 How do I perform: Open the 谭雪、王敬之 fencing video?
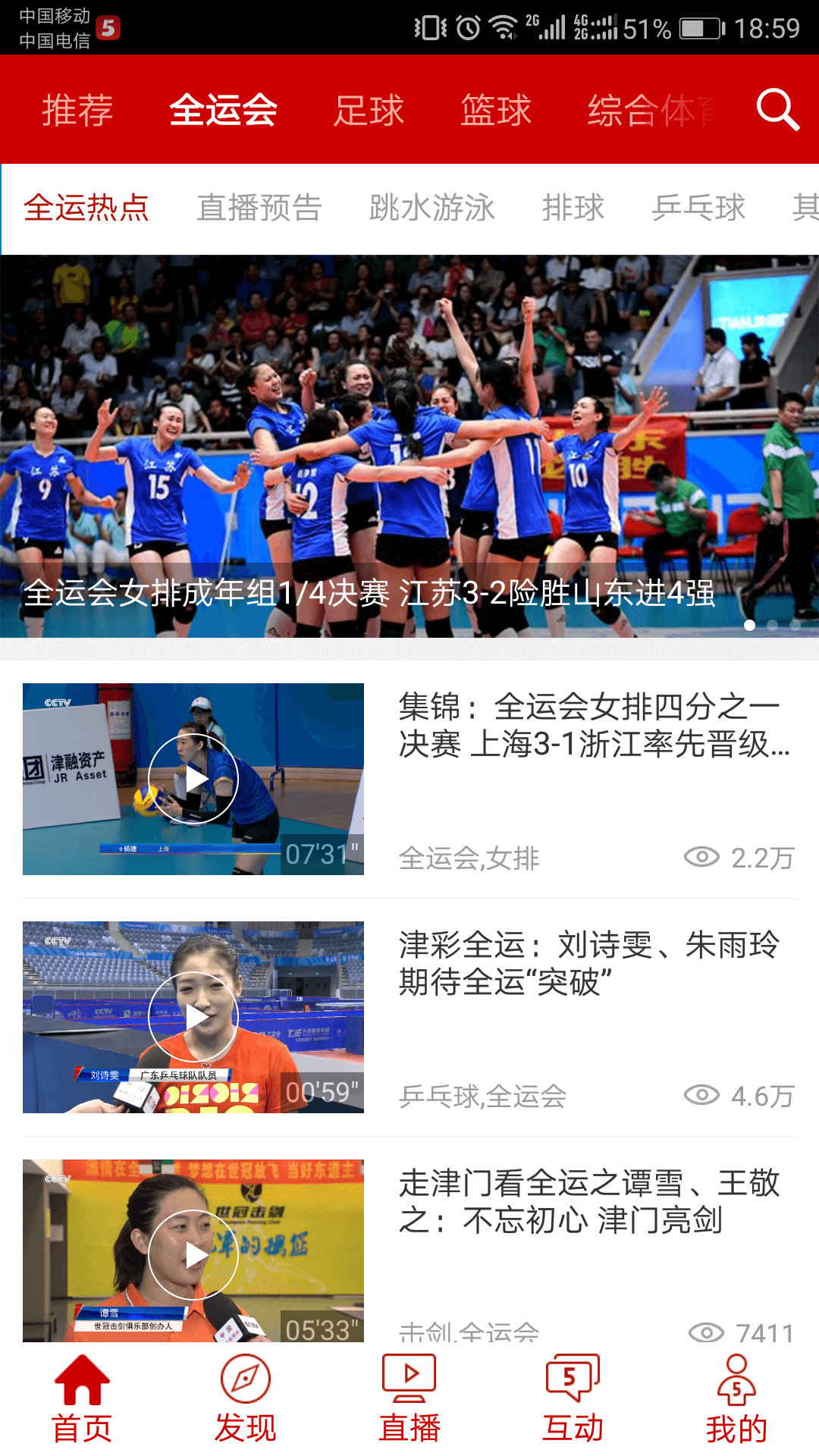[x=409, y=1251]
